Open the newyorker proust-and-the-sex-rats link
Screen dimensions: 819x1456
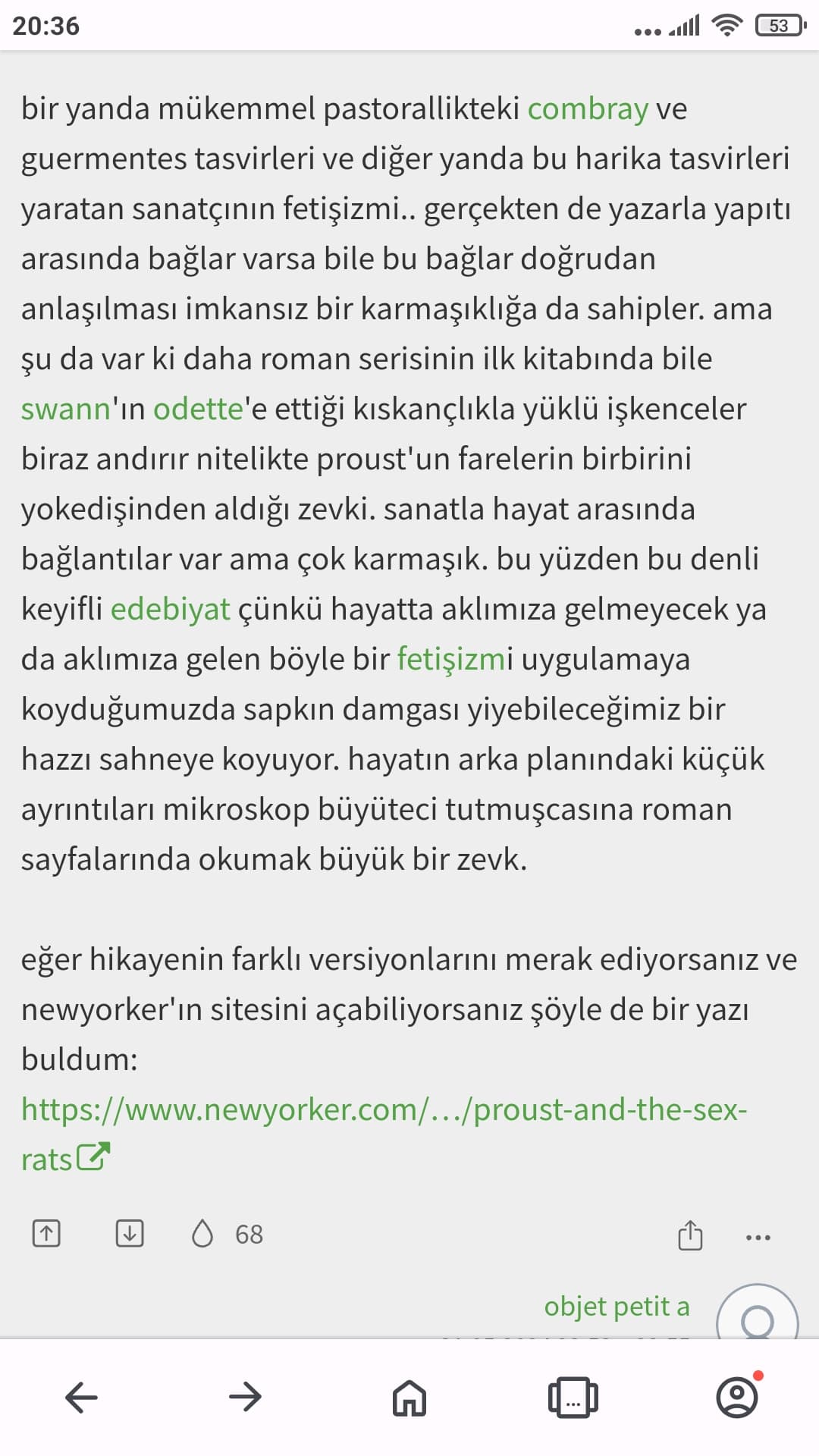[x=384, y=1134]
